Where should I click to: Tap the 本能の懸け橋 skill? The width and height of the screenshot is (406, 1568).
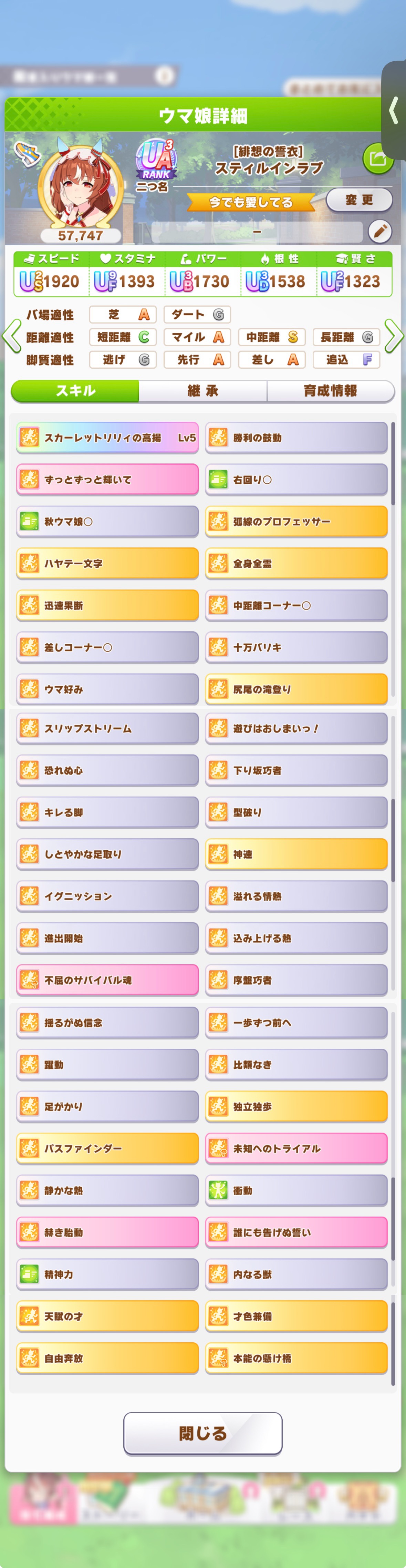(x=296, y=1359)
